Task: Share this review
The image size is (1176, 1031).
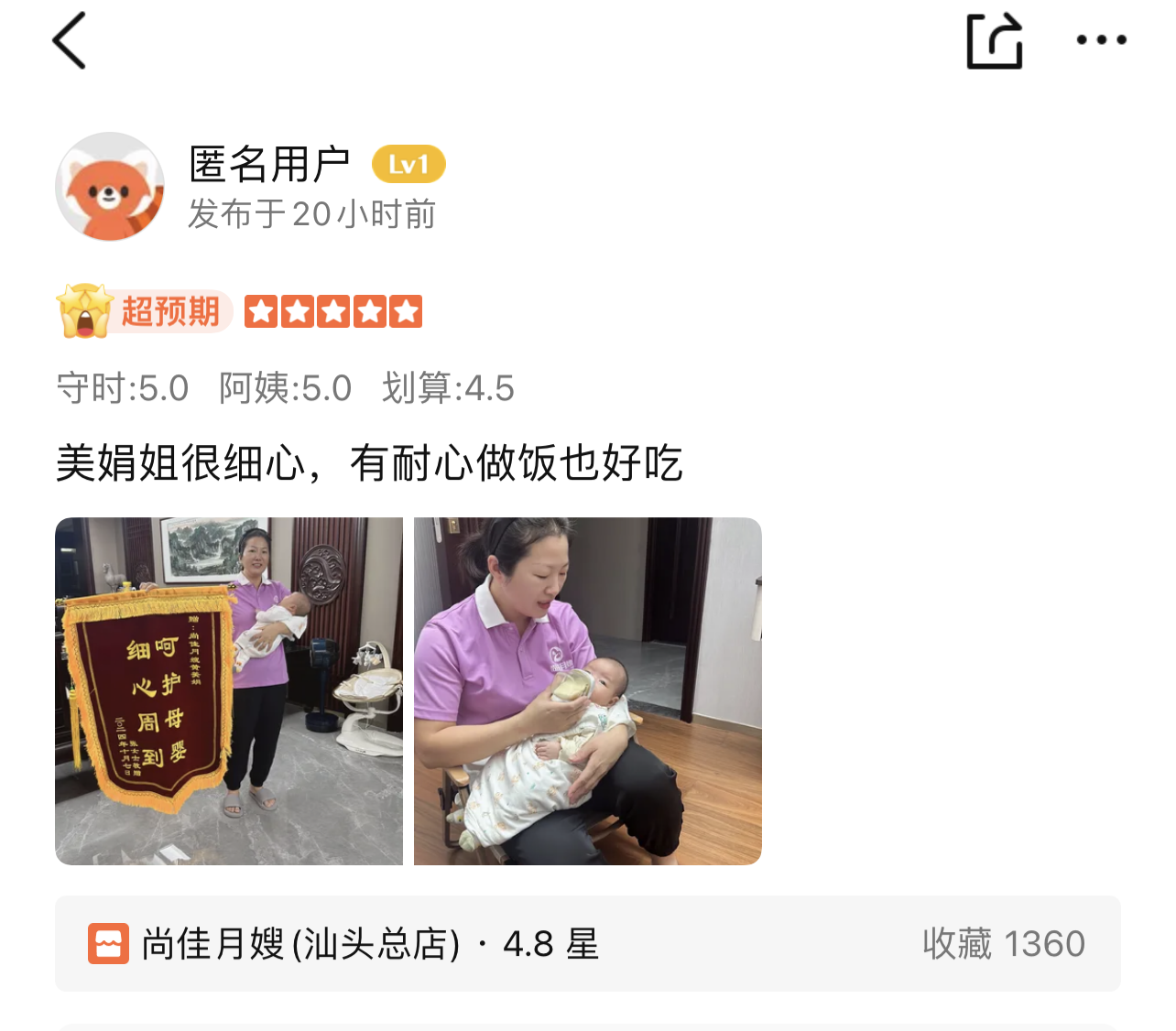Action: (994, 41)
